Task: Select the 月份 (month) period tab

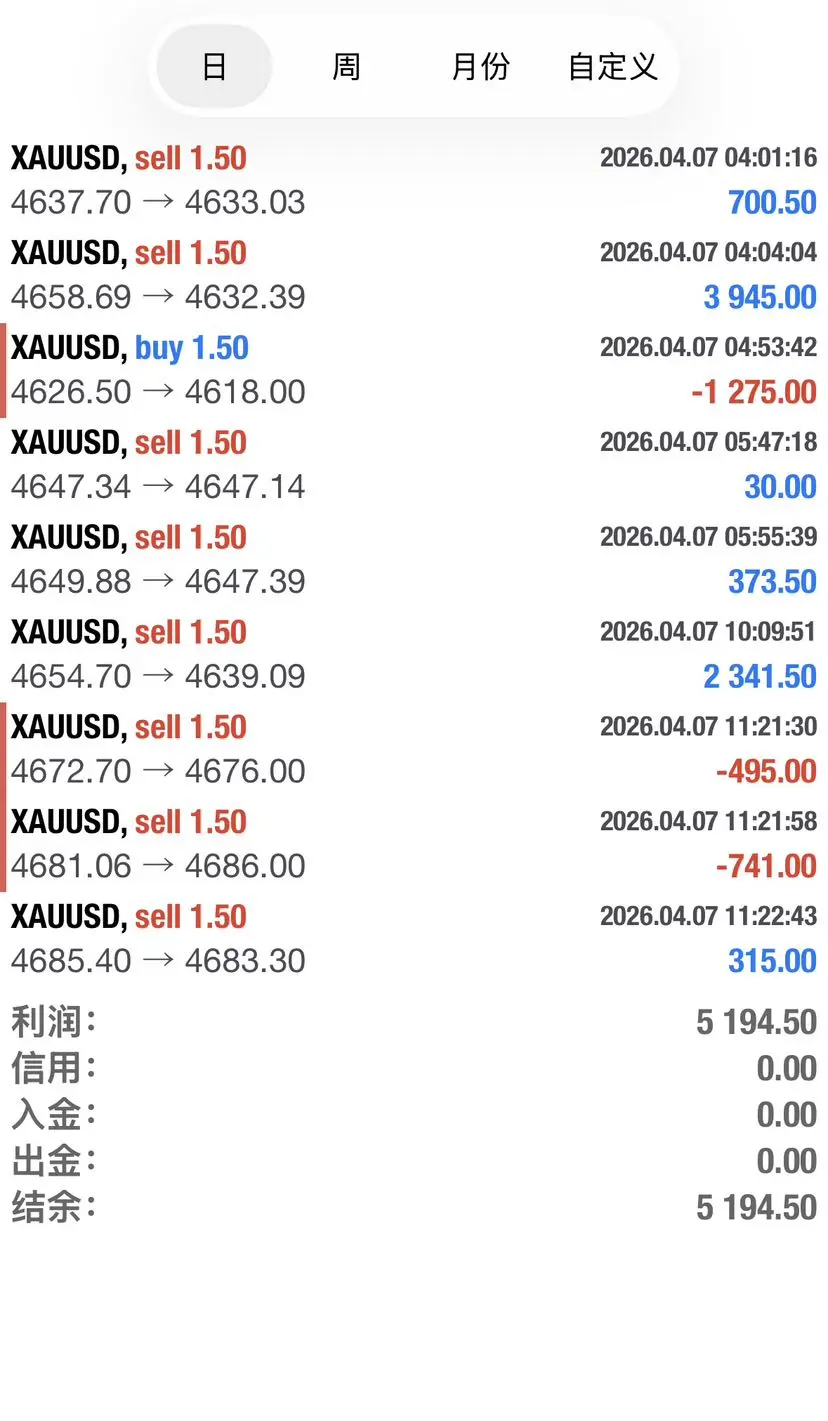Action: [x=480, y=67]
